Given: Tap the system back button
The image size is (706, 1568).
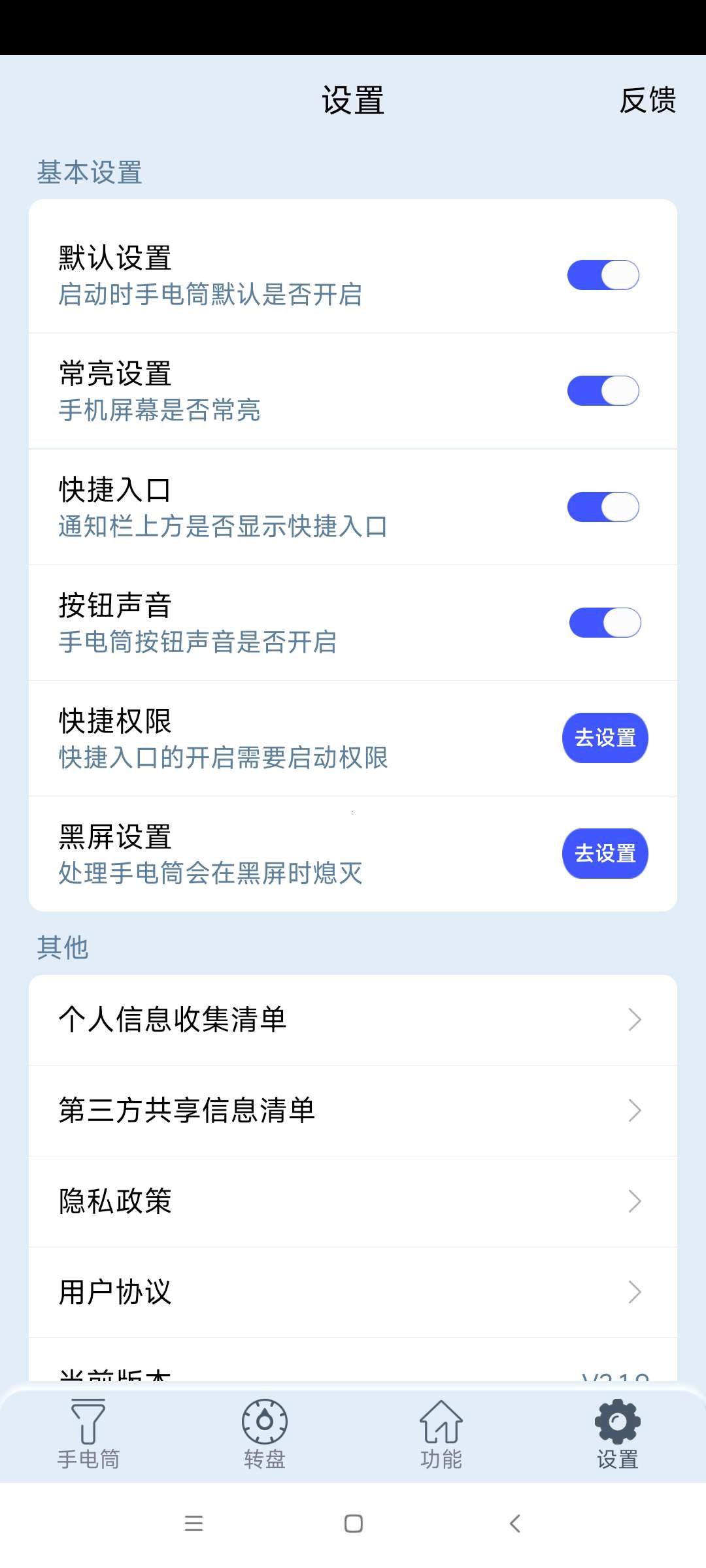Looking at the screenshot, I should (x=515, y=1524).
